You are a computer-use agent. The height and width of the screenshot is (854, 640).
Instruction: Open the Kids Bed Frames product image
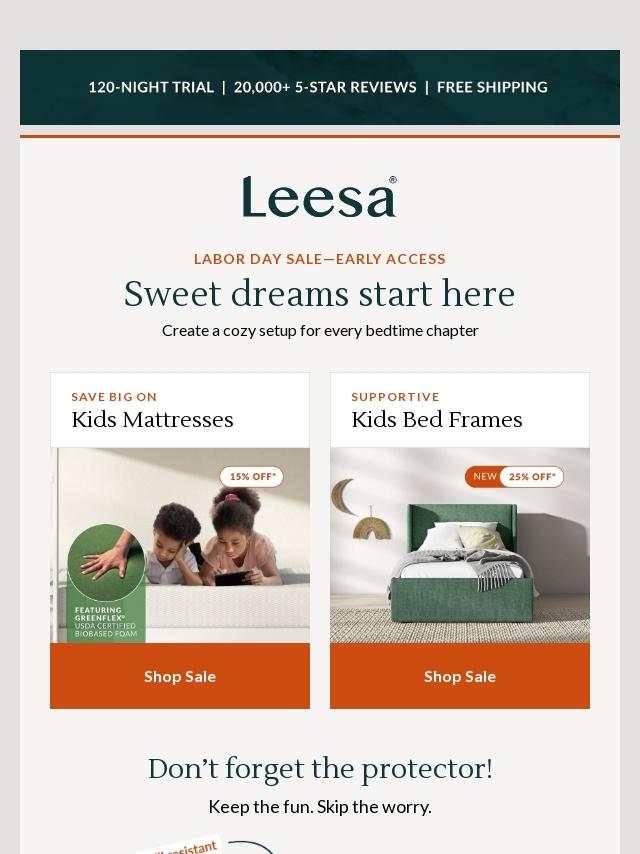tap(460, 545)
